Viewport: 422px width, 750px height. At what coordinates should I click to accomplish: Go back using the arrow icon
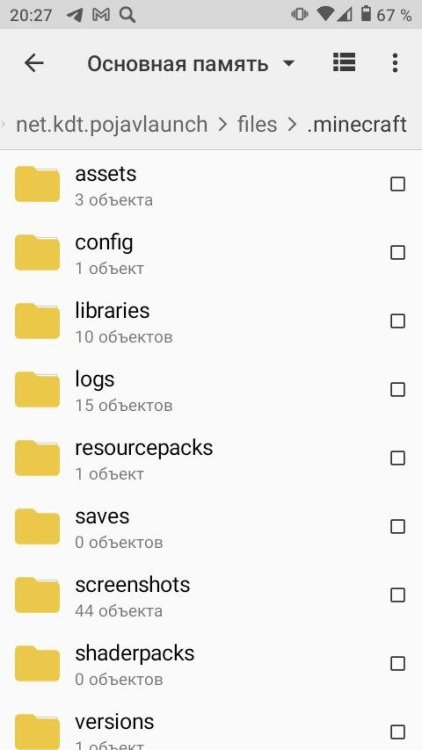click(34, 63)
